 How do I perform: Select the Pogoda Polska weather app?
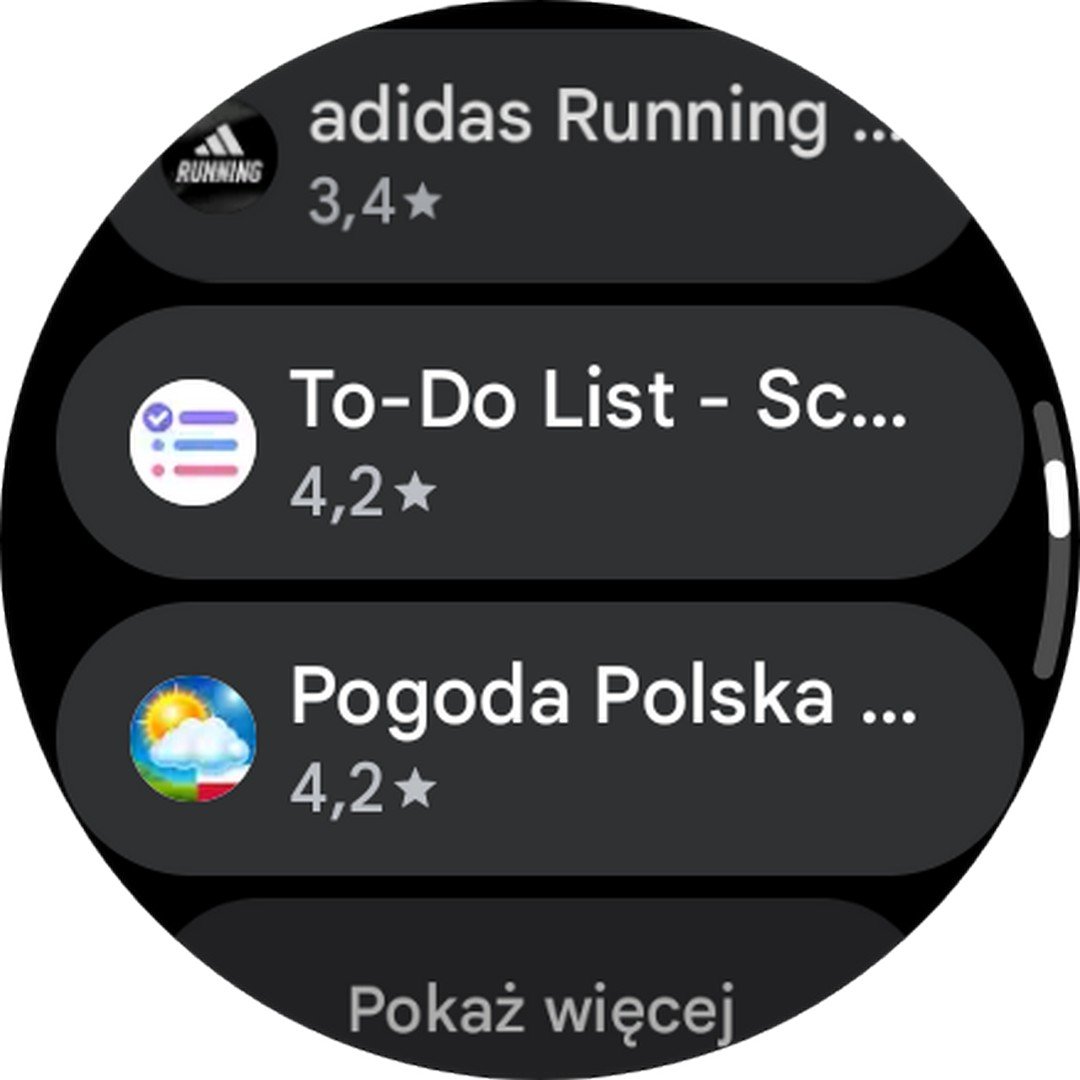(540, 738)
